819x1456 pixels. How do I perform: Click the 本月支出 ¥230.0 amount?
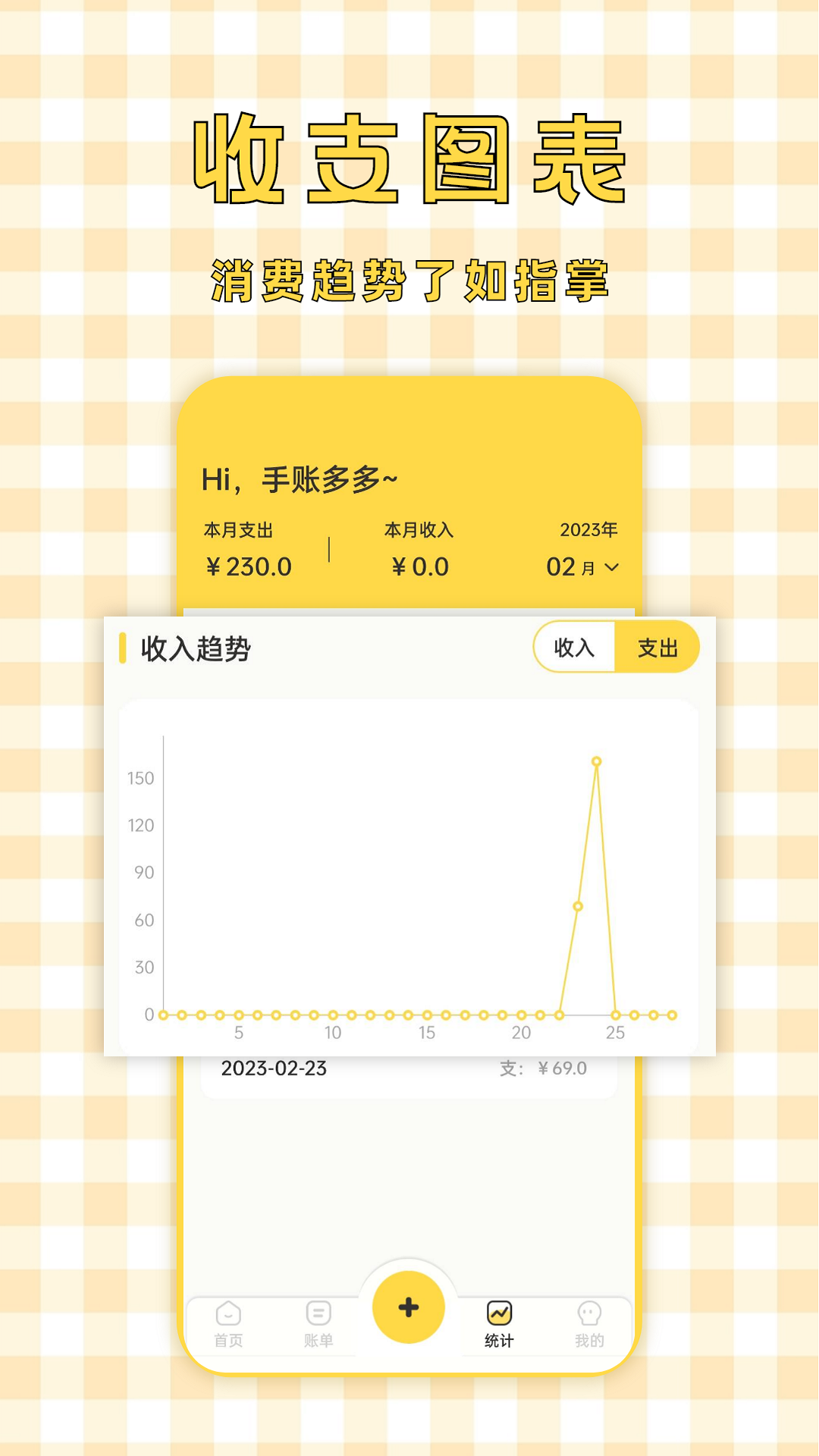tap(248, 566)
